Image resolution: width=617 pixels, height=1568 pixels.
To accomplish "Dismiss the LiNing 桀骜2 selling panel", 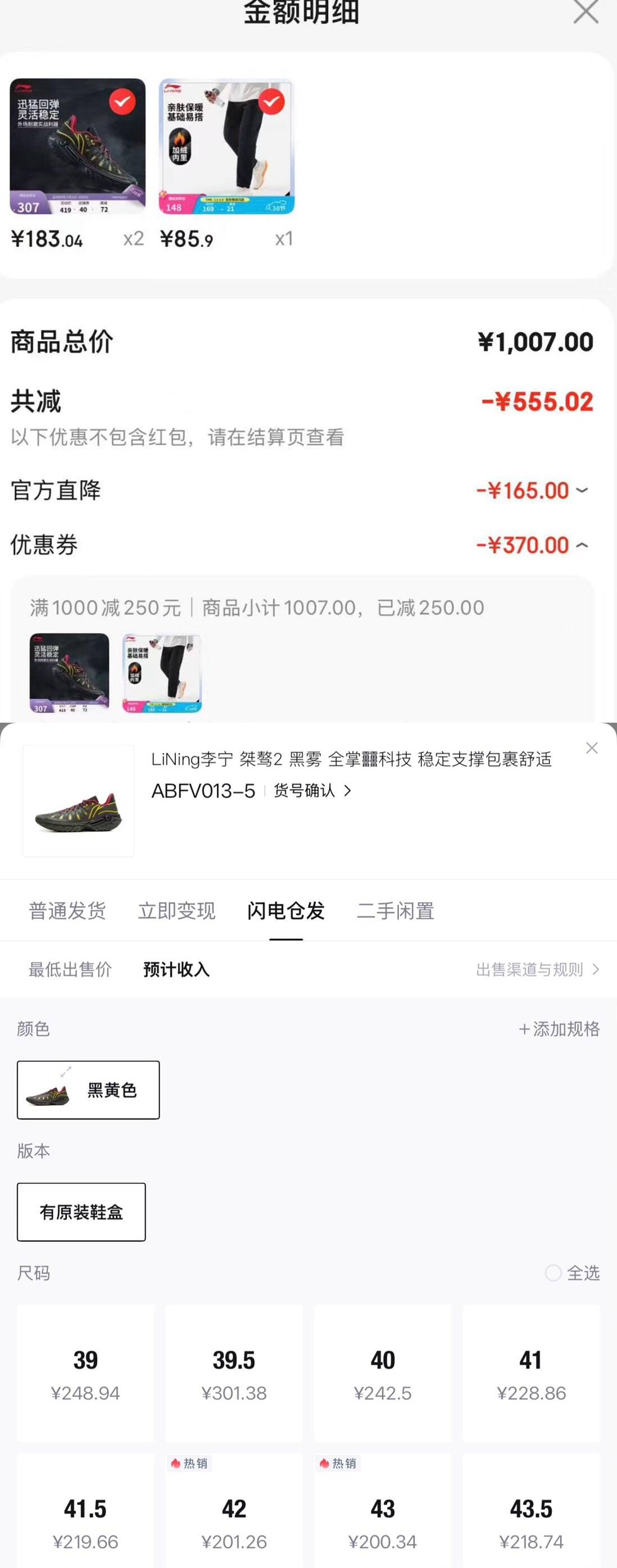I will (592, 748).
